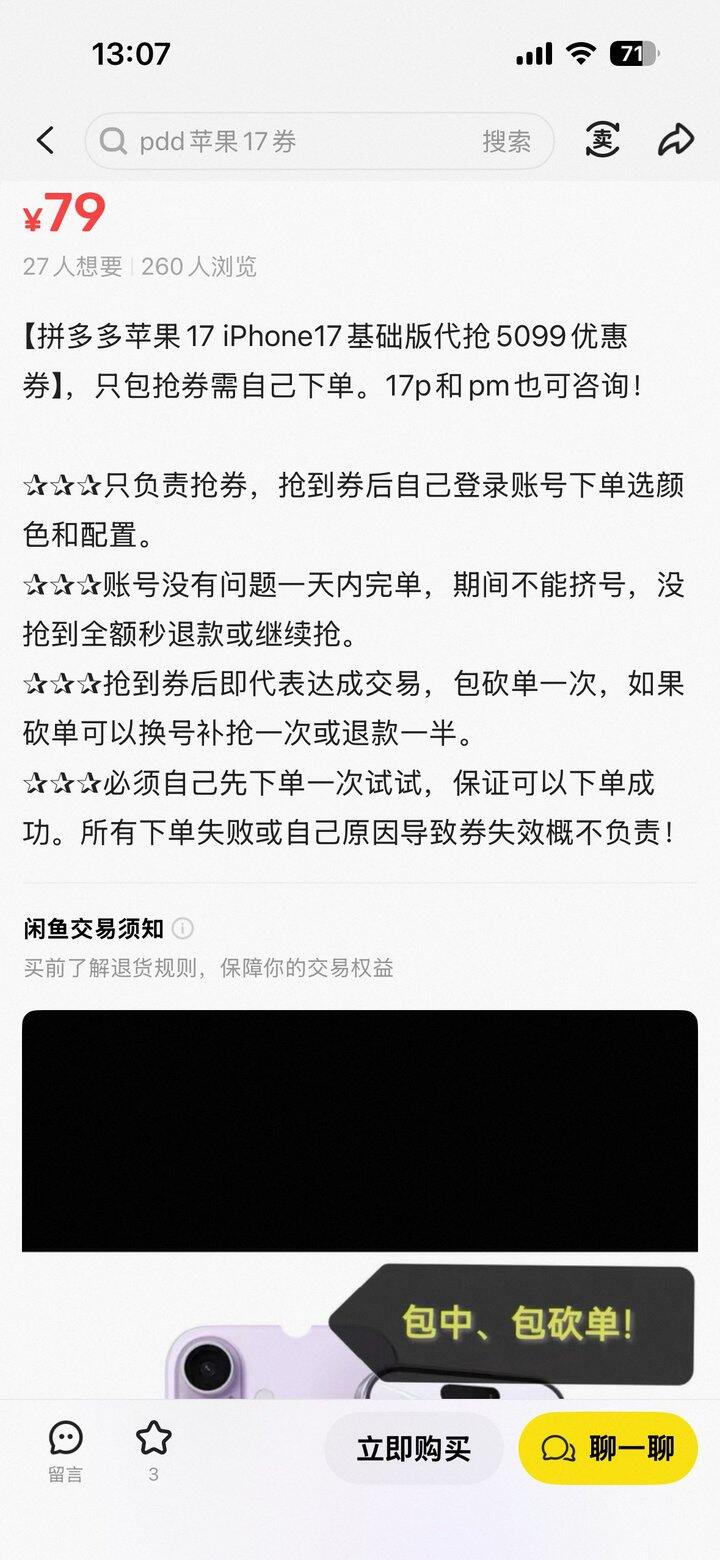Tap the info icon beside 闲鱼交易须知

pyautogui.click(x=181, y=929)
